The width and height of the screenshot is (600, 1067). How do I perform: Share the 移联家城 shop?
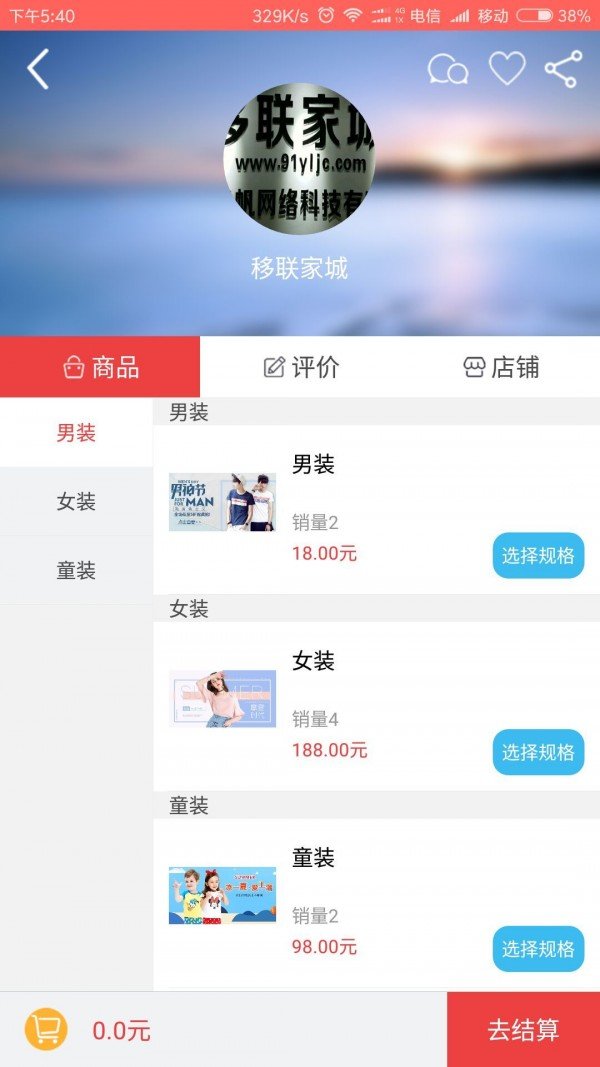pyautogui.click(x=562, y=69)
